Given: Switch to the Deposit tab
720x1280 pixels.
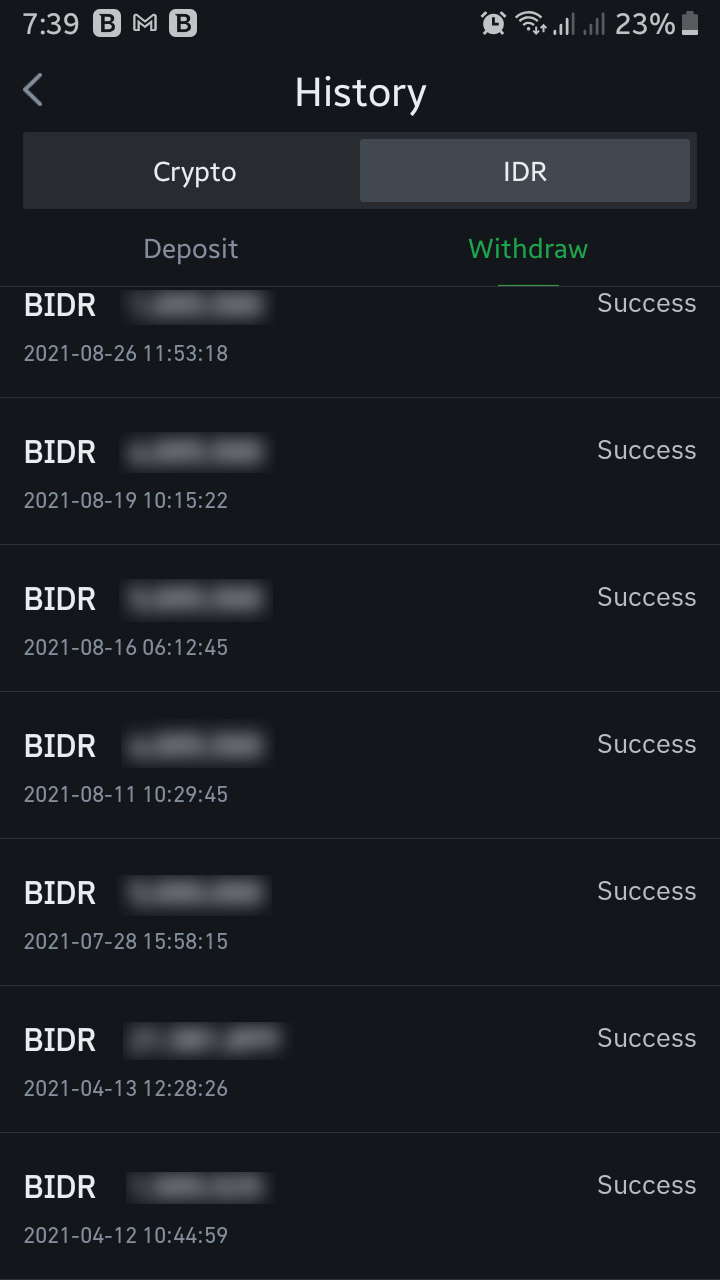Looking at the screenshot, I should click(191, 249).
